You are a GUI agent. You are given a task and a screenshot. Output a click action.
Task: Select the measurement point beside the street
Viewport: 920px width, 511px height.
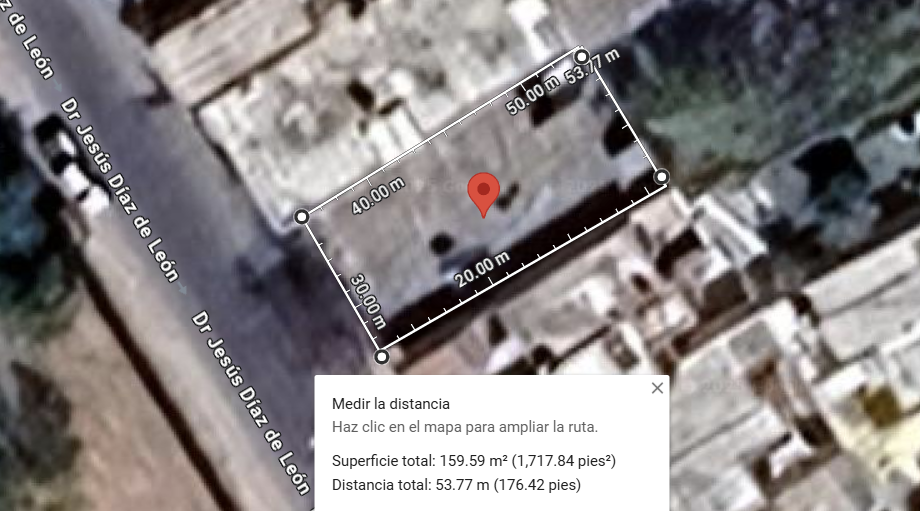[302, 217]
